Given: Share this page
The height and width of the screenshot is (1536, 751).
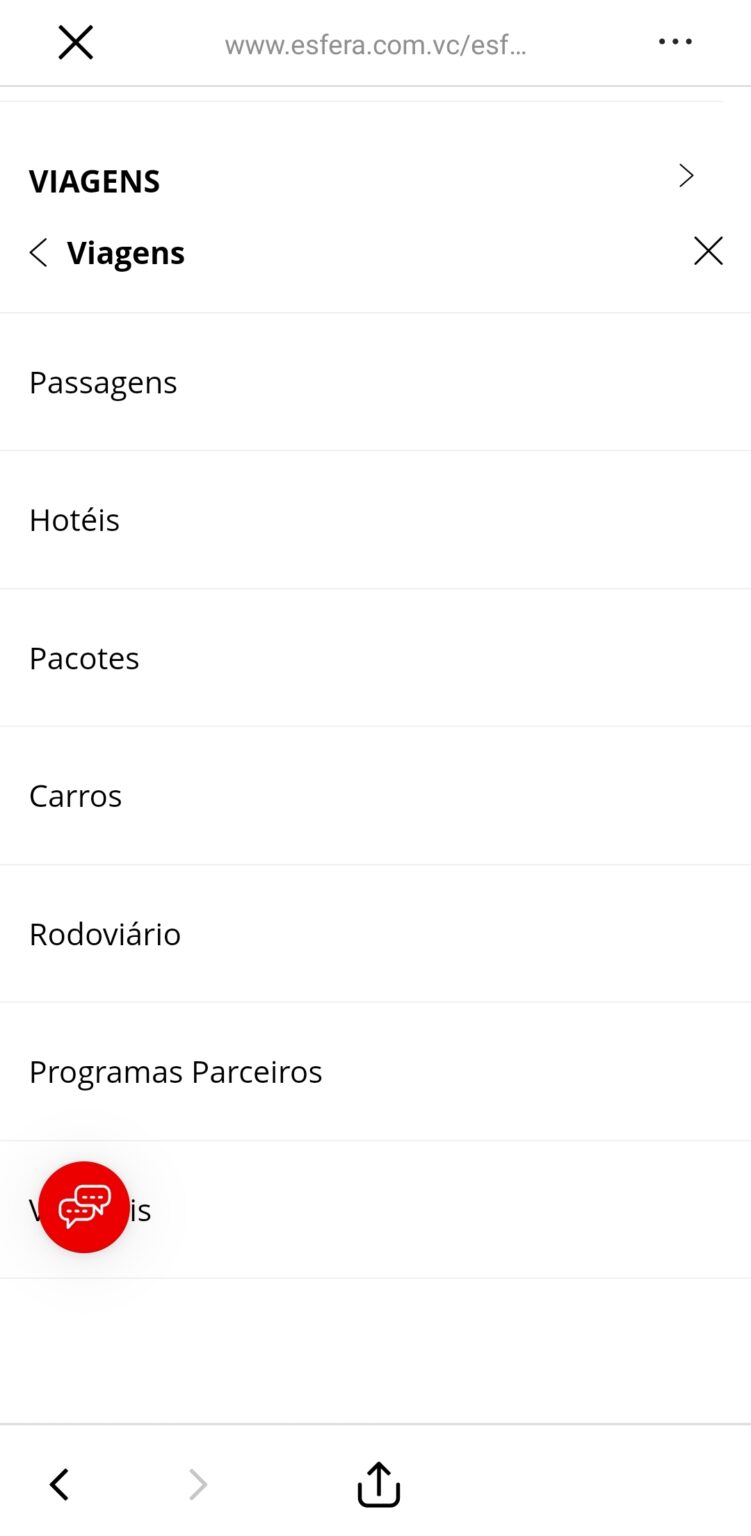Looking at the screenshot, I should [x=378, y=1485].
